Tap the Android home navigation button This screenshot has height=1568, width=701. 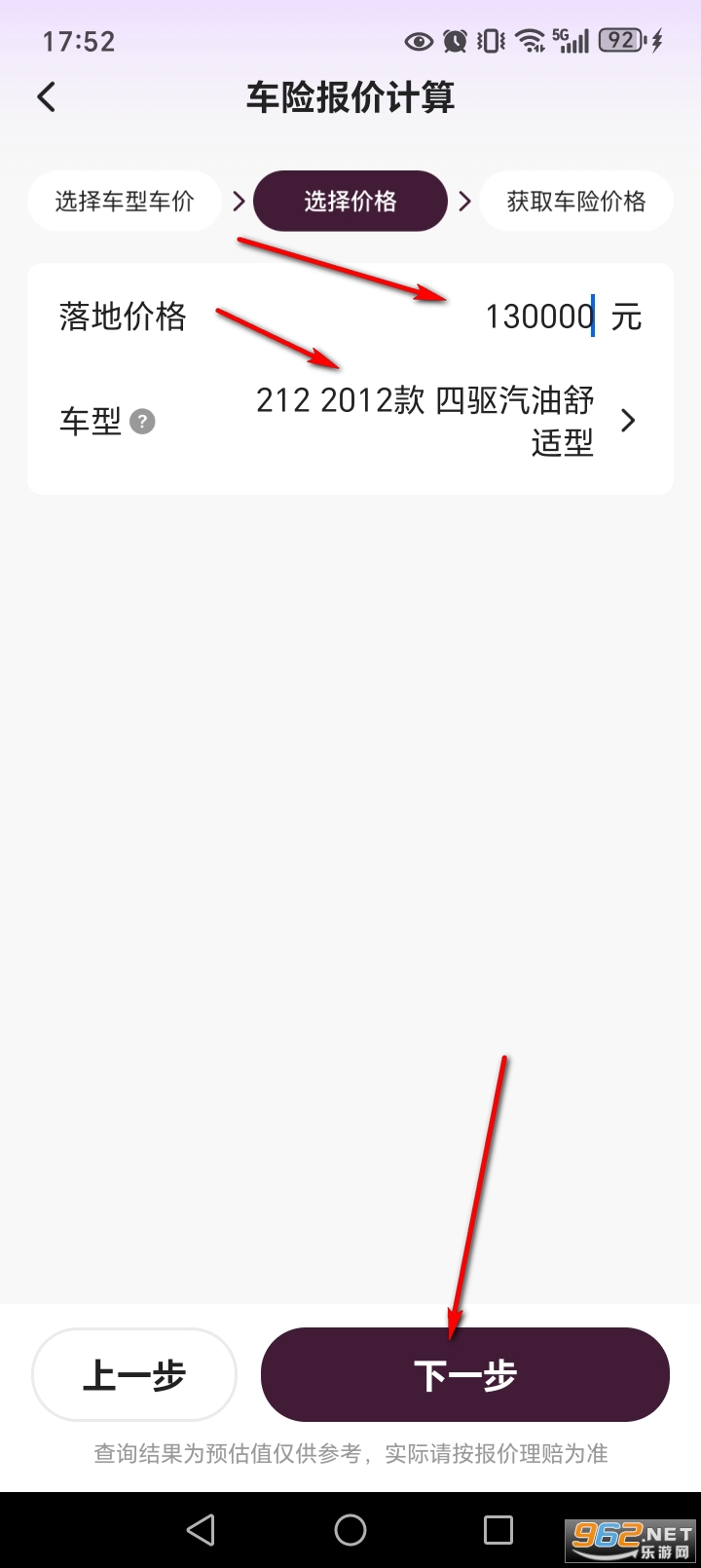coord(350,1529)
